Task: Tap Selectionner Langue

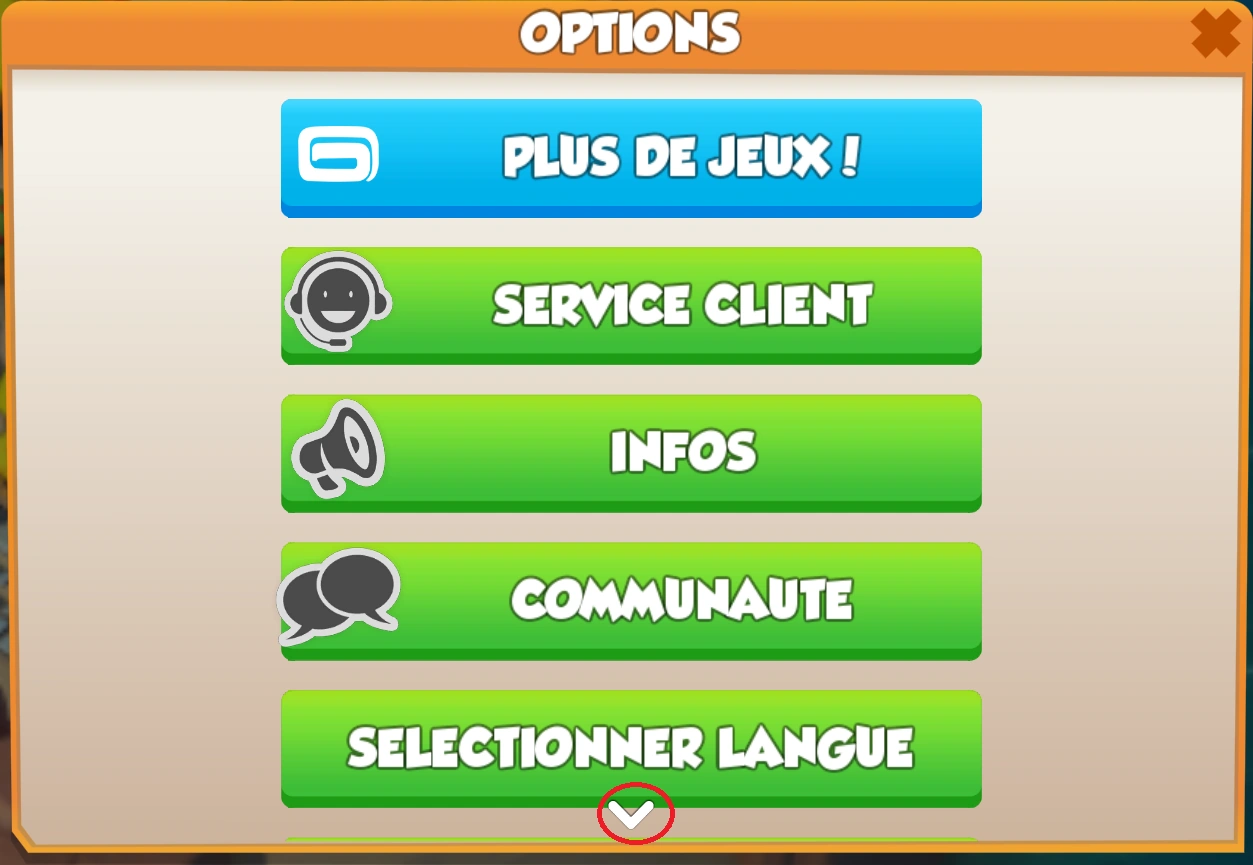Action: 631,745
